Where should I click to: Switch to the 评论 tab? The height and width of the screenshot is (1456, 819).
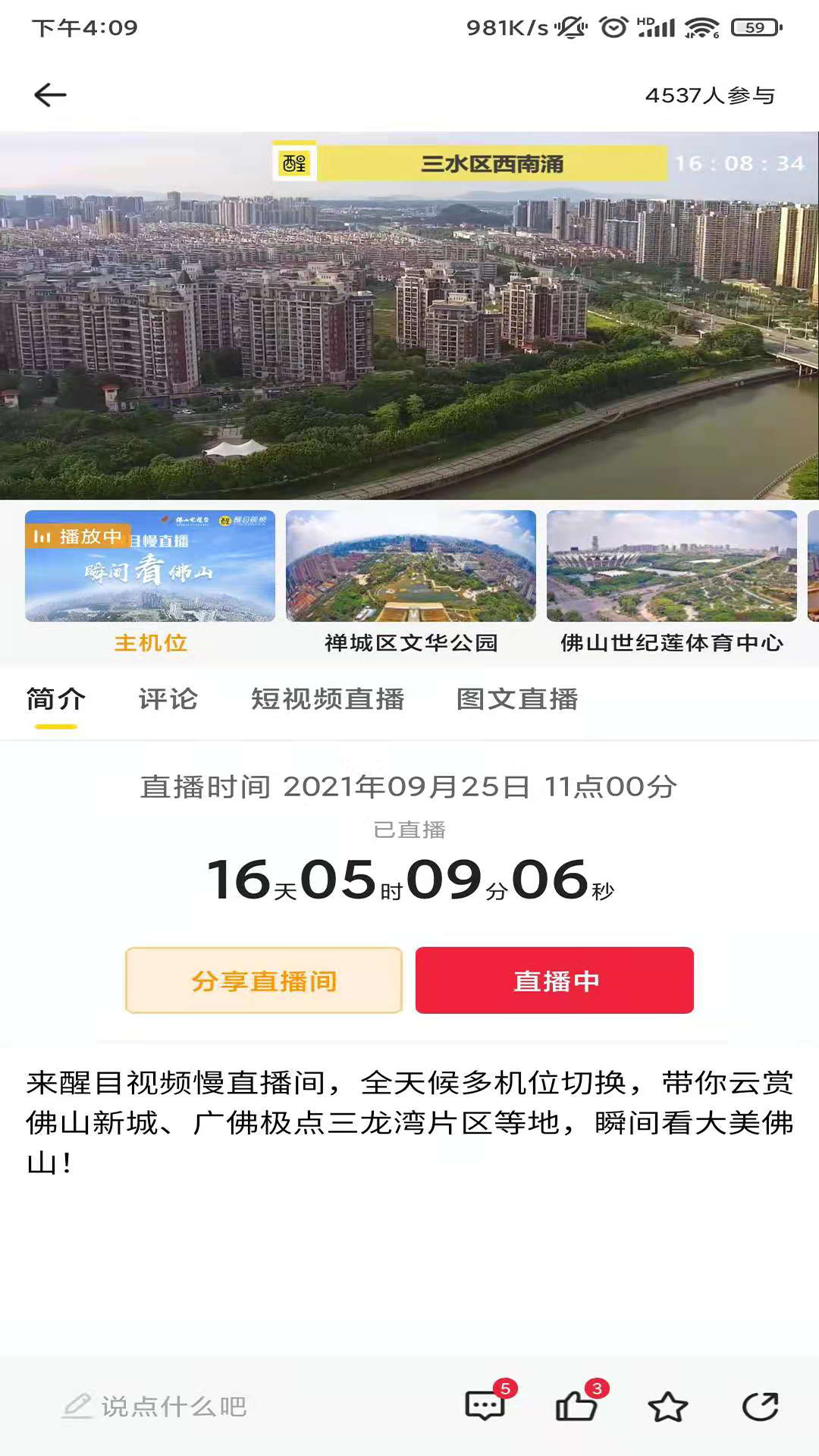168,699
